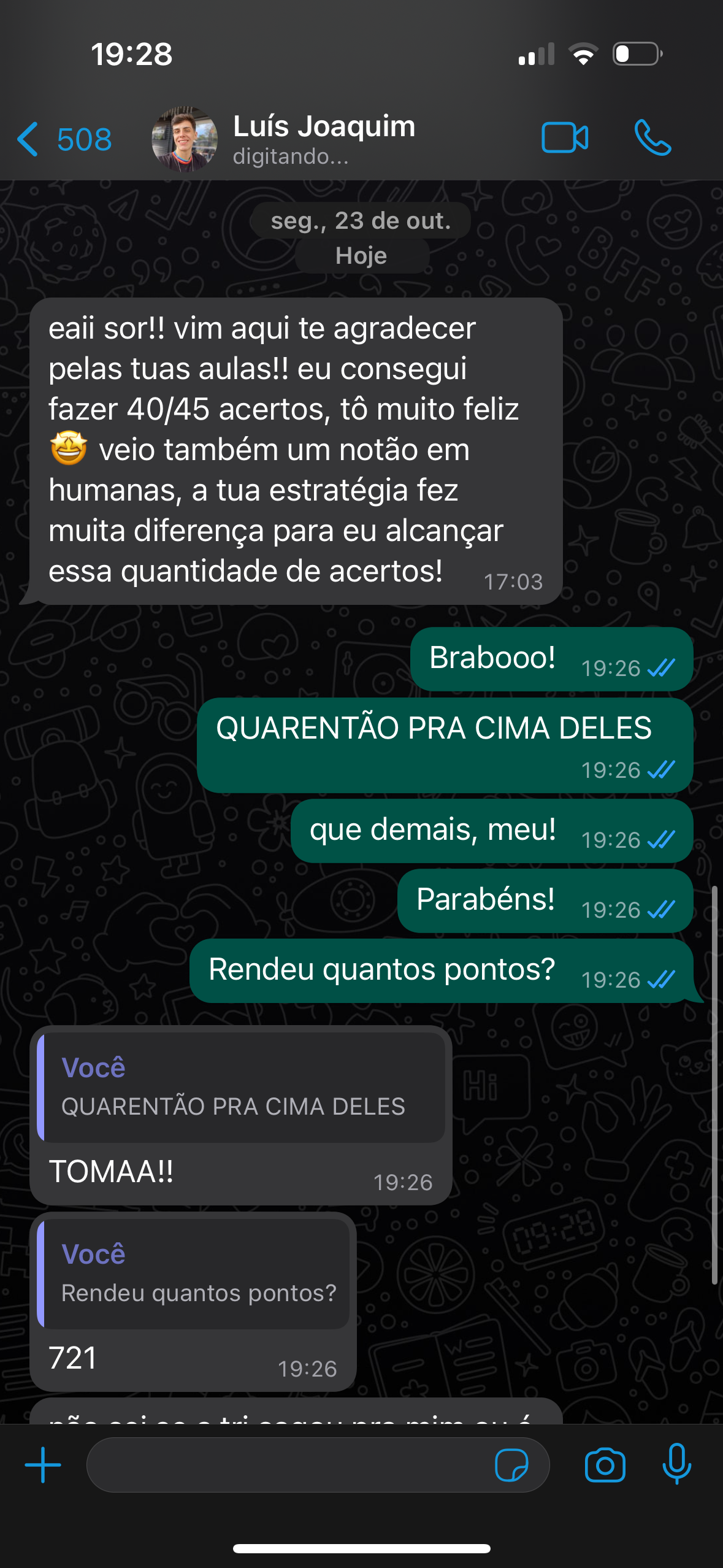Open the camera to send a photo
The image size is (723, 1568).
pos(605,1465)
